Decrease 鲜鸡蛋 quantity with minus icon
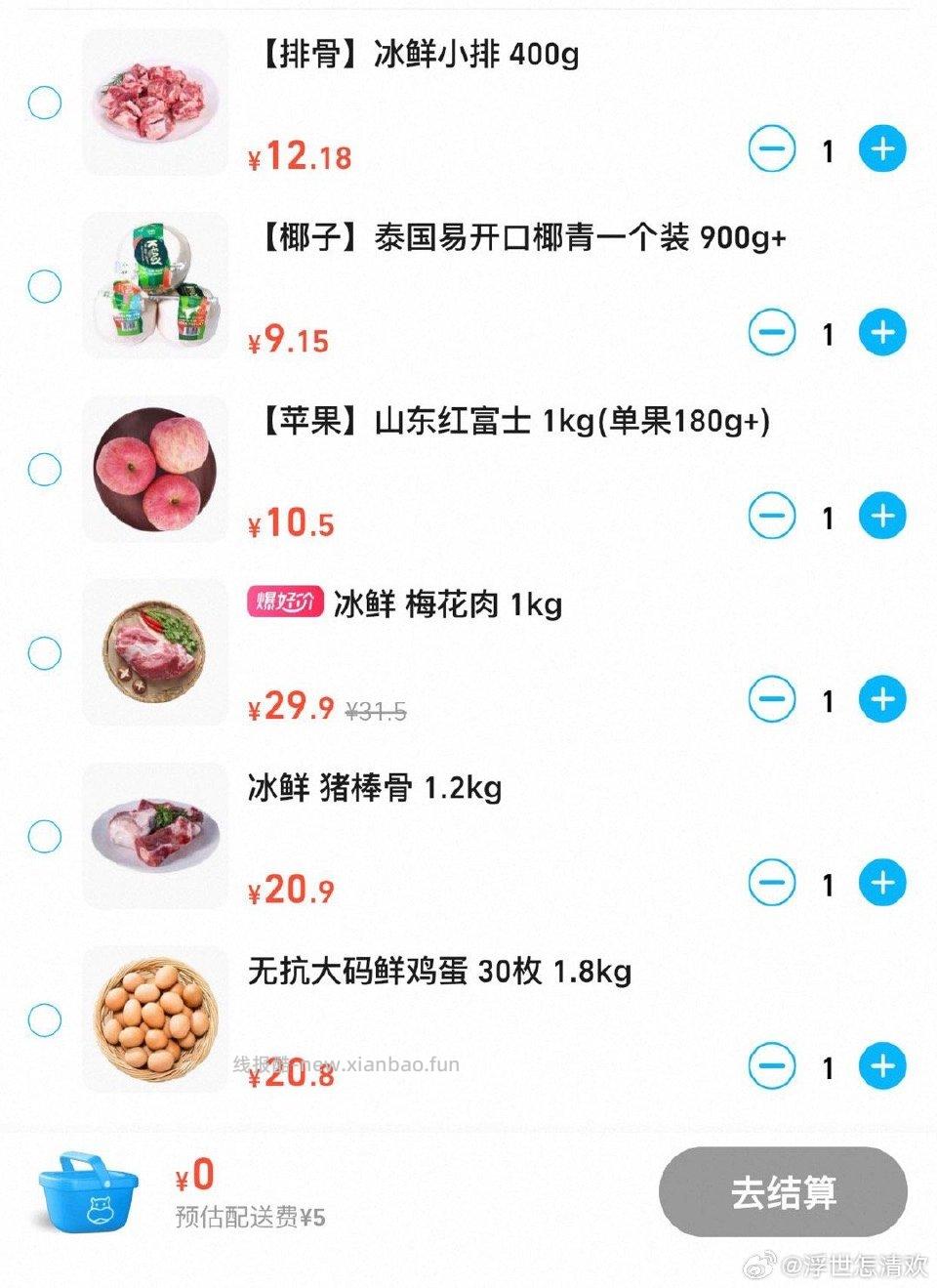 [771, 1066]
